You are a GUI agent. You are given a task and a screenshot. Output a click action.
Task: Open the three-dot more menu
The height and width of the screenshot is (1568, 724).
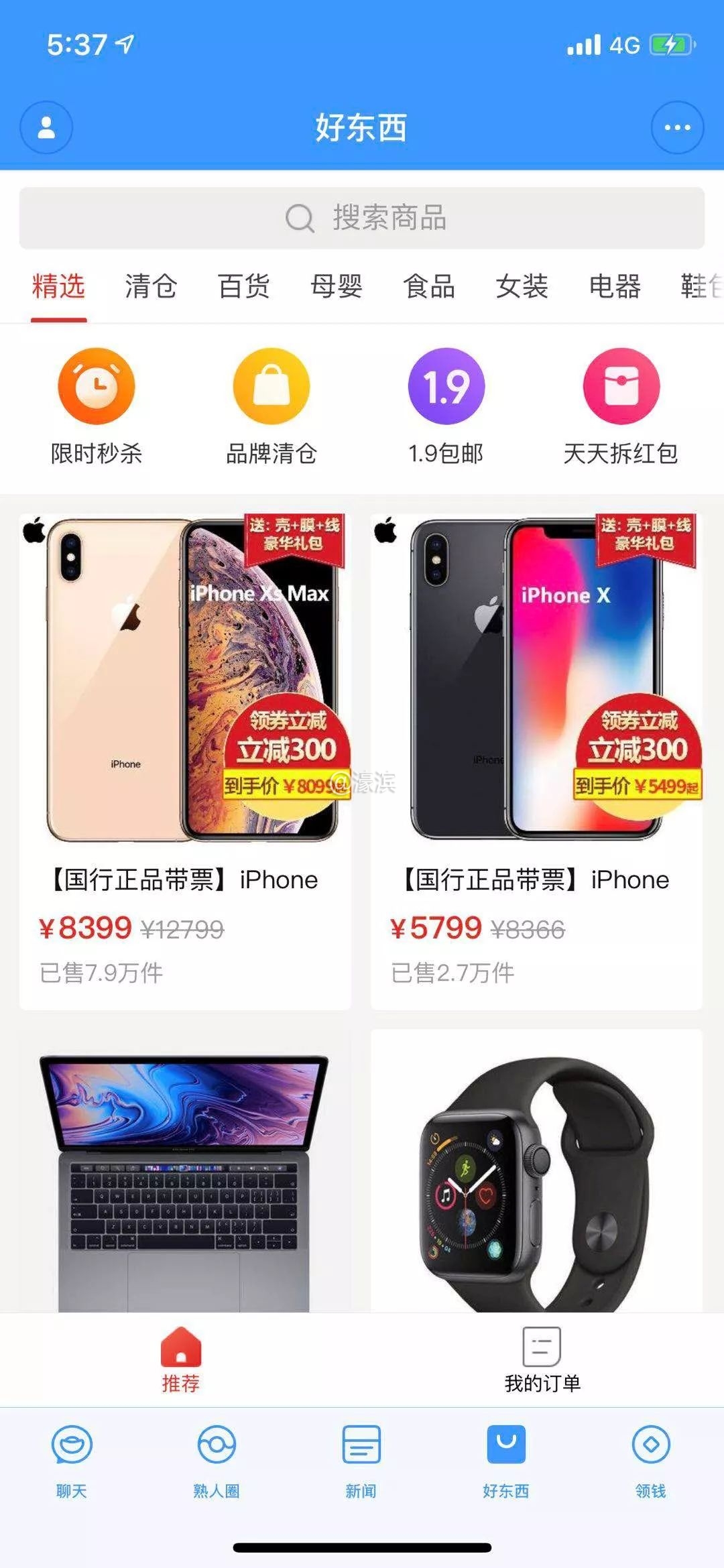click(677, 127)
